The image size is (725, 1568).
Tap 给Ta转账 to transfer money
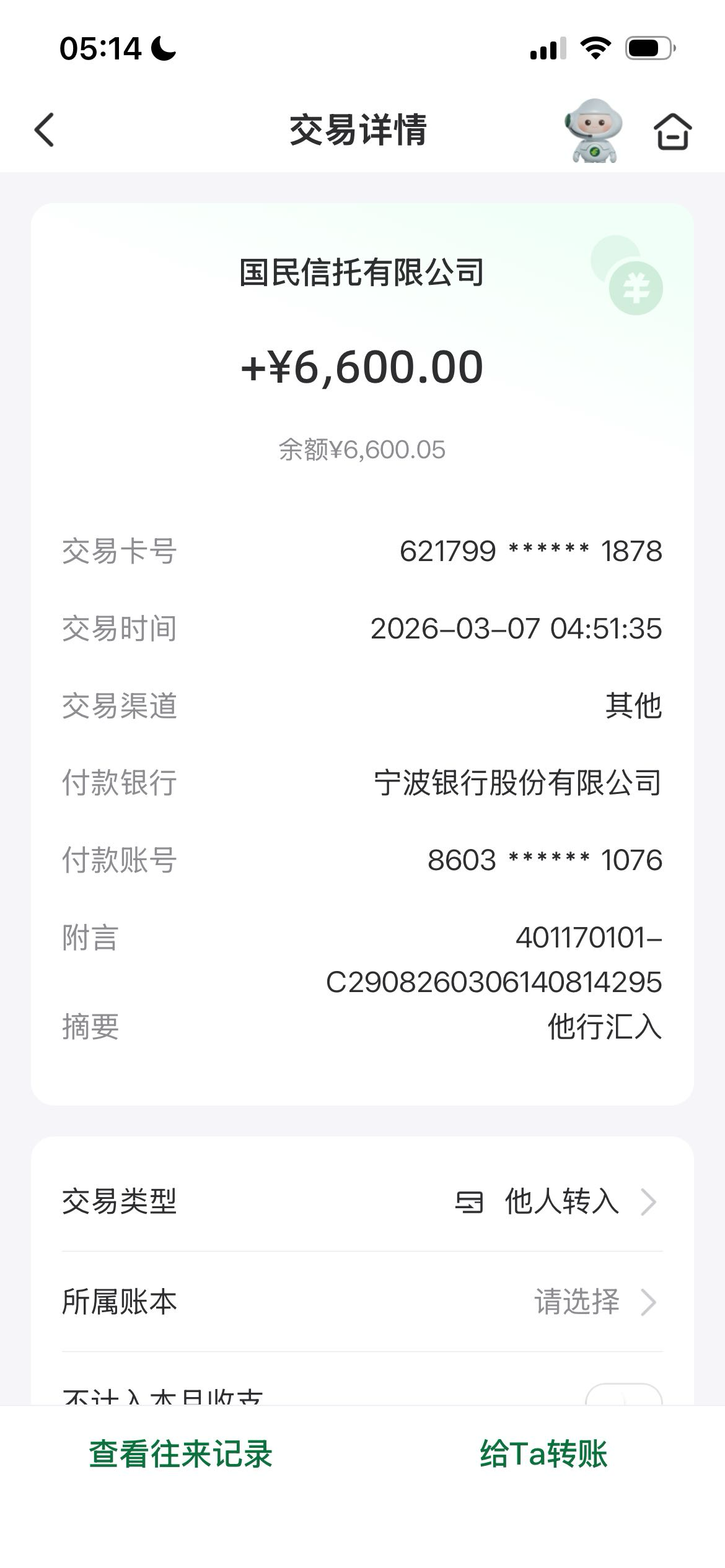543,1454
